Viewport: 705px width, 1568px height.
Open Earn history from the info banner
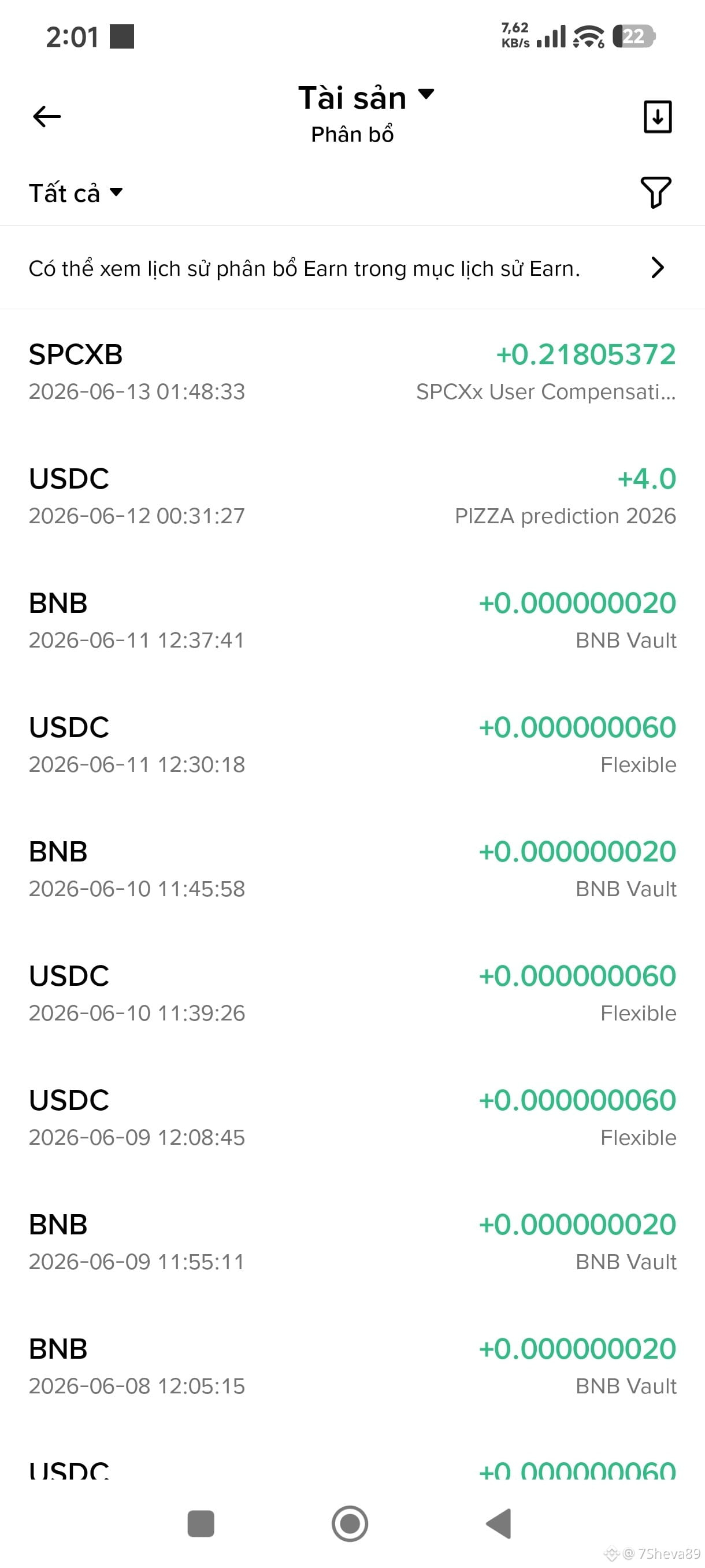(352, 268)
